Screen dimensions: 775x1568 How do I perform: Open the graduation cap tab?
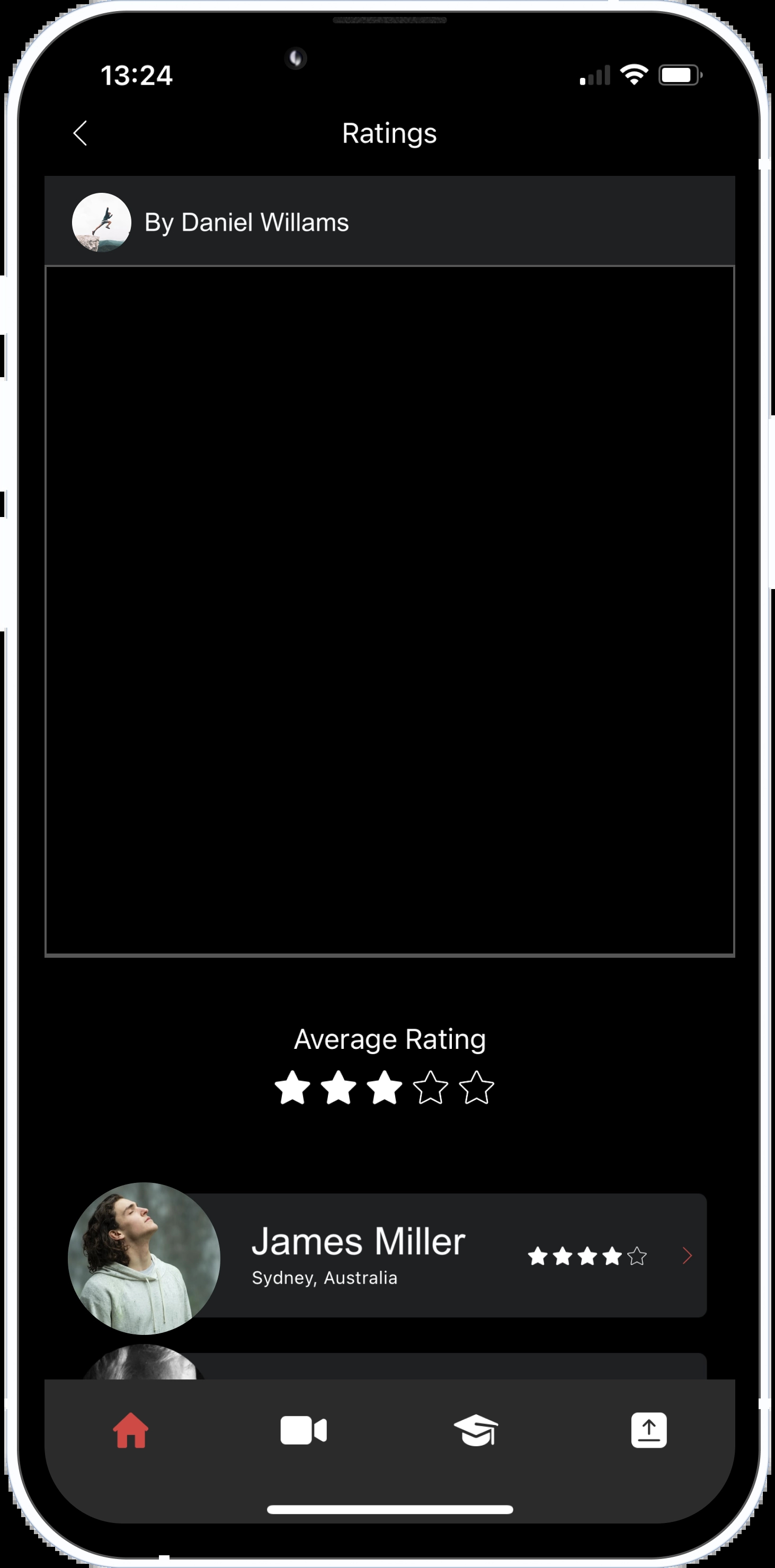pyautogui.click(x=476, y=1430)
